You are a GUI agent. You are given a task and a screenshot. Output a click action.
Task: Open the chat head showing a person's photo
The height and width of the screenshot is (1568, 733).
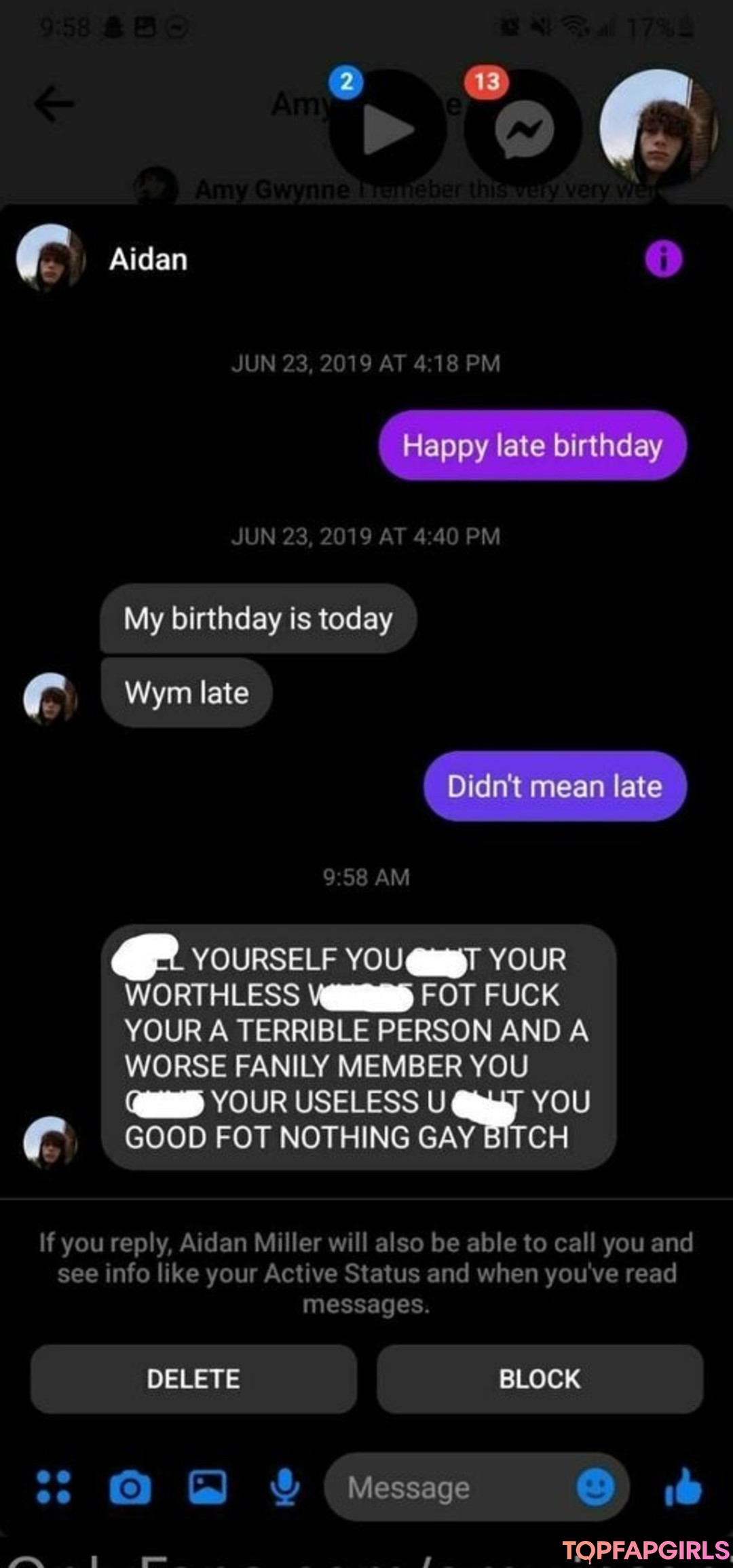click(x=658, y=128)
